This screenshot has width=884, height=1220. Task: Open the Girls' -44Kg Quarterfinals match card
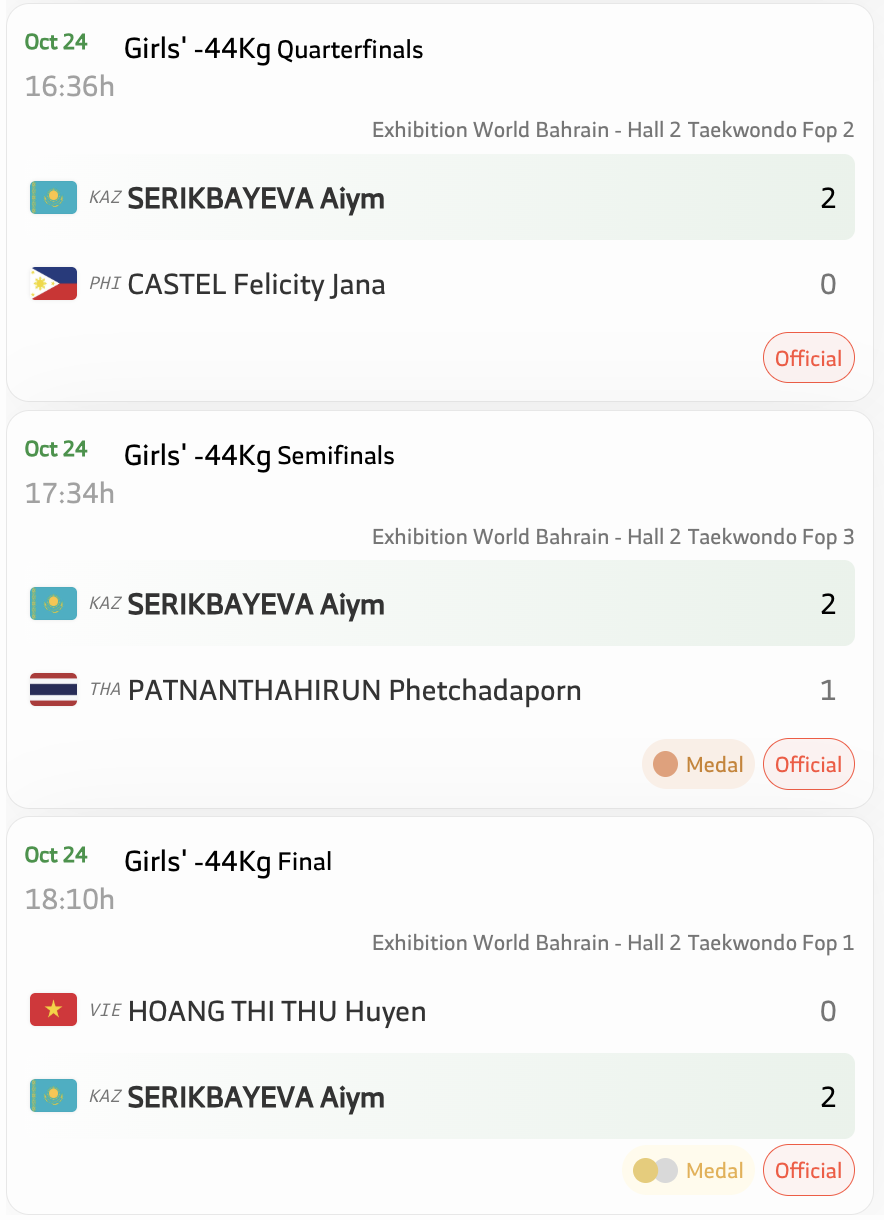[x=273, y=49]
